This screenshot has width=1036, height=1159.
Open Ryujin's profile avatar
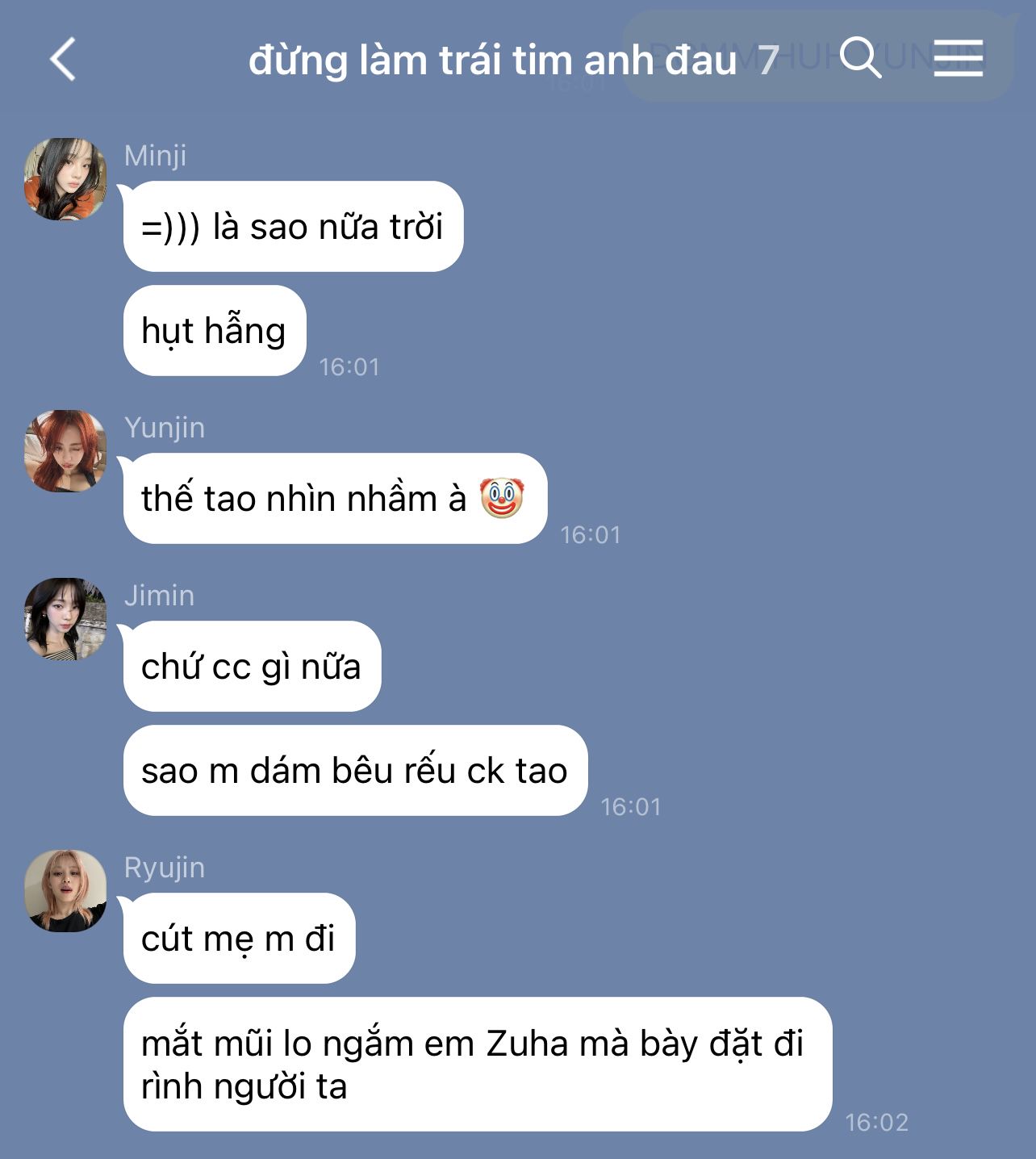coord(65,891)
